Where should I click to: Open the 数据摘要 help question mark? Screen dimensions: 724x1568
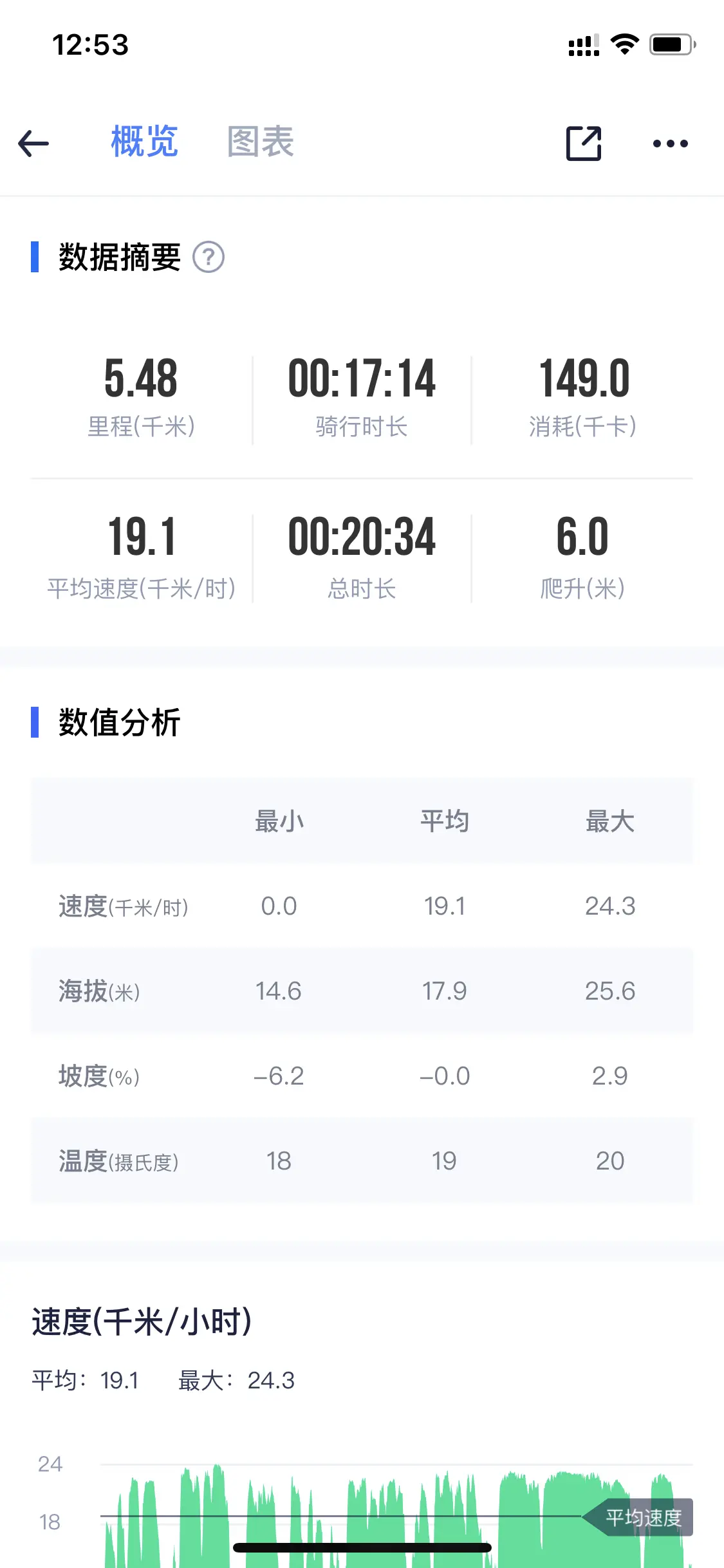209,257
